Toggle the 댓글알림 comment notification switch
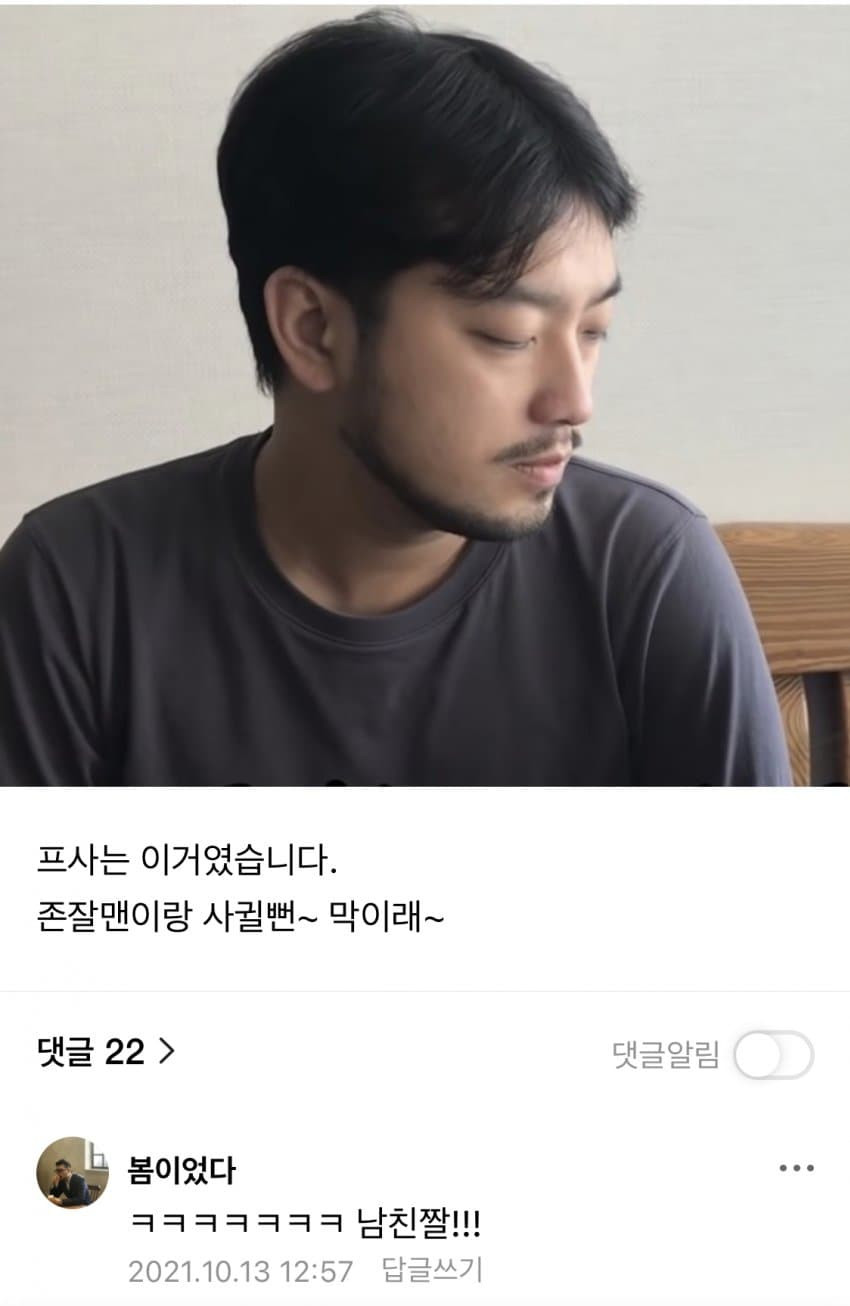850x1306 pixels. [x=773, y=1056]
